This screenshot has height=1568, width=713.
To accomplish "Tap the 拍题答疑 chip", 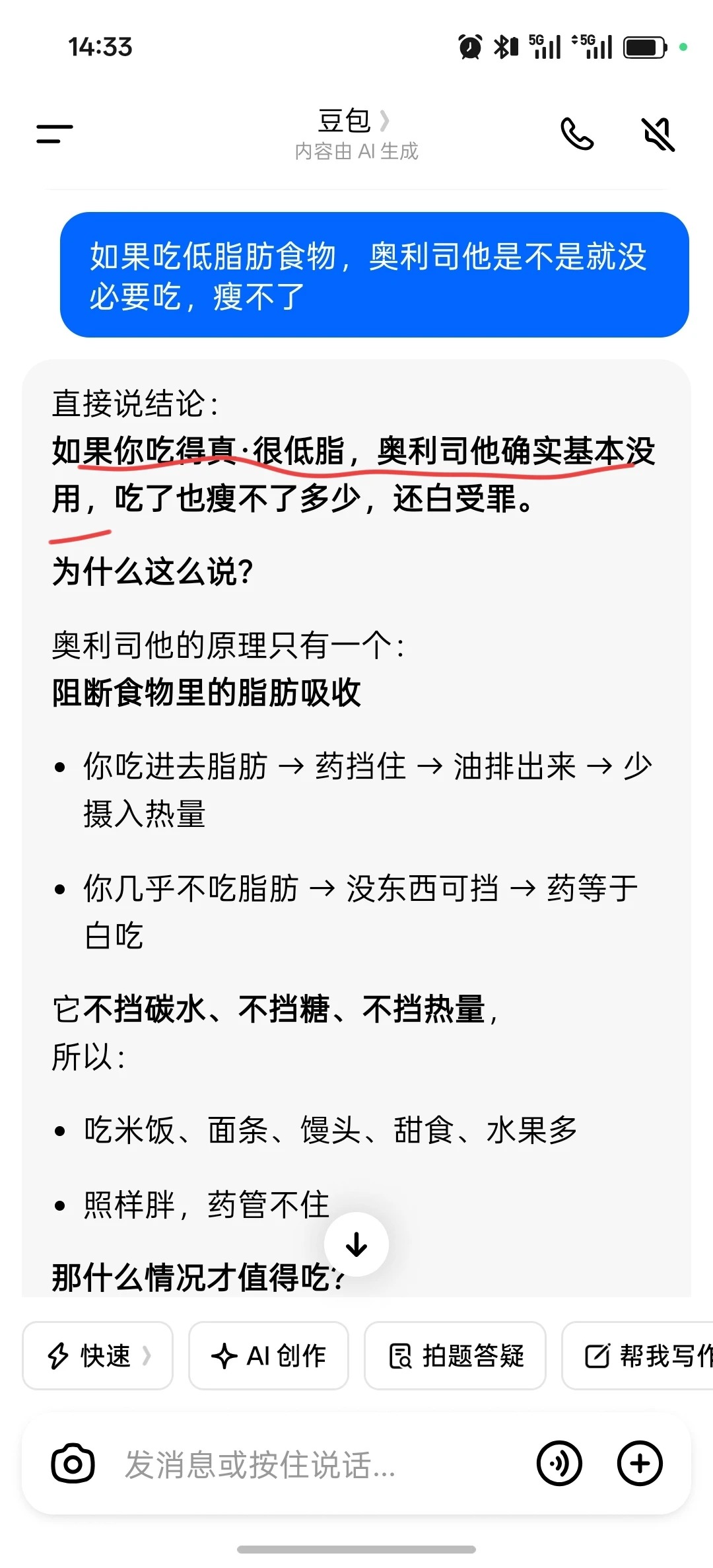I will click(x=456, y=1356).
